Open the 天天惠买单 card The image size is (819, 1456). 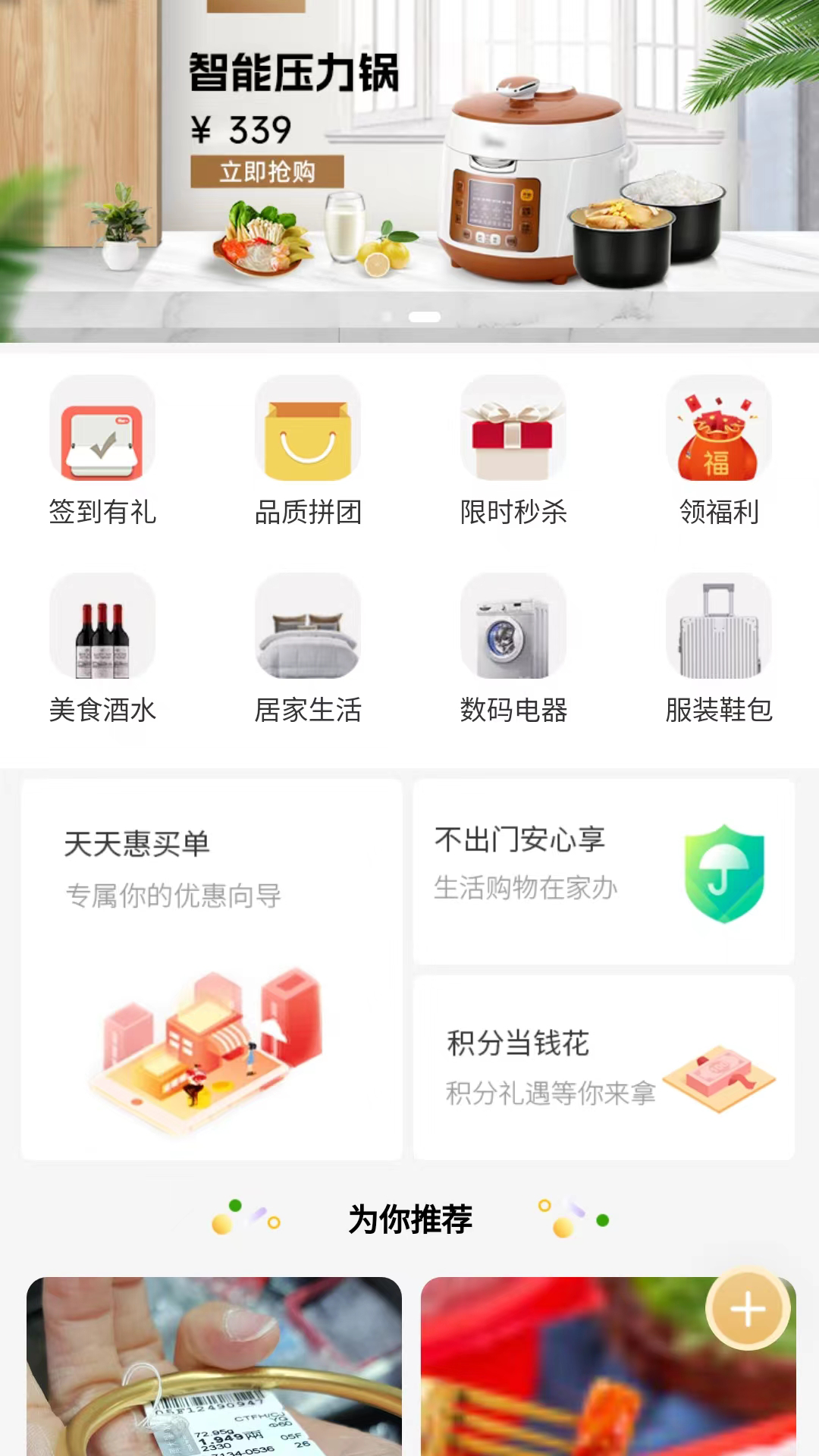coord(212,969)
